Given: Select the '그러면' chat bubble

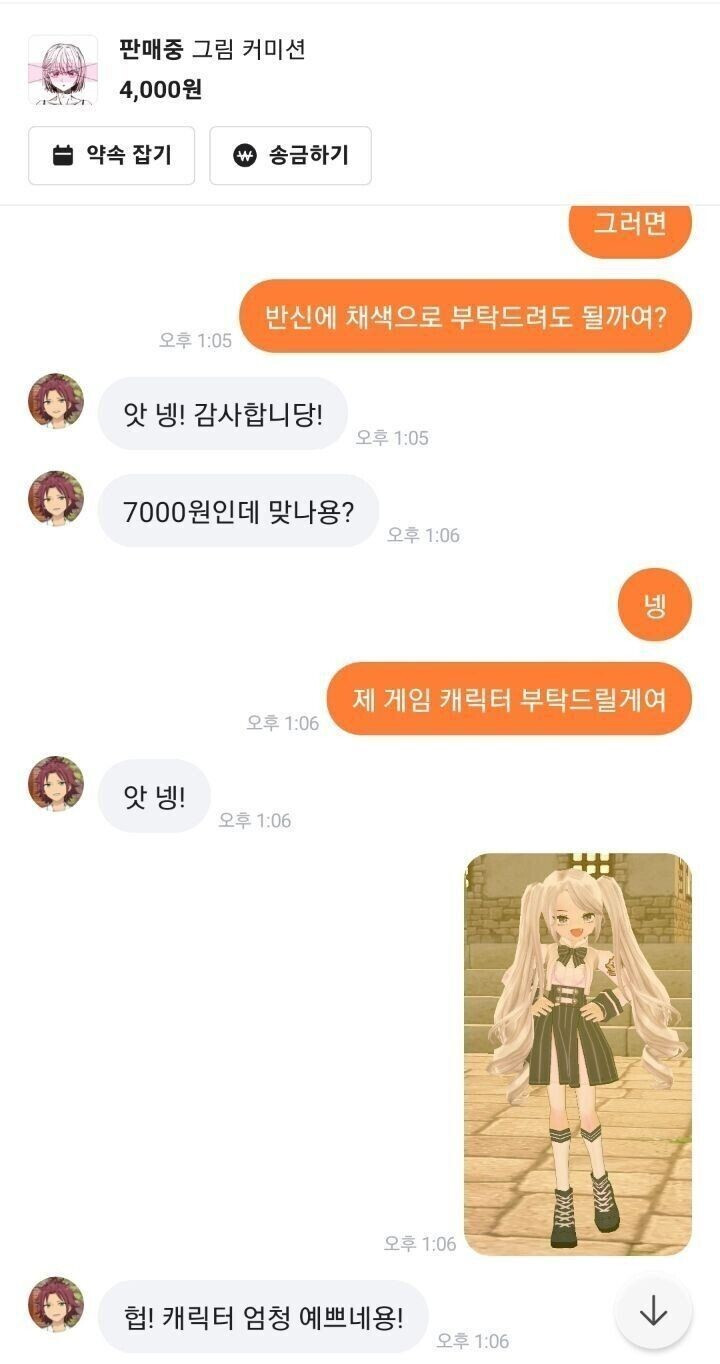Looking at the screenshot, I should (632, 229).
